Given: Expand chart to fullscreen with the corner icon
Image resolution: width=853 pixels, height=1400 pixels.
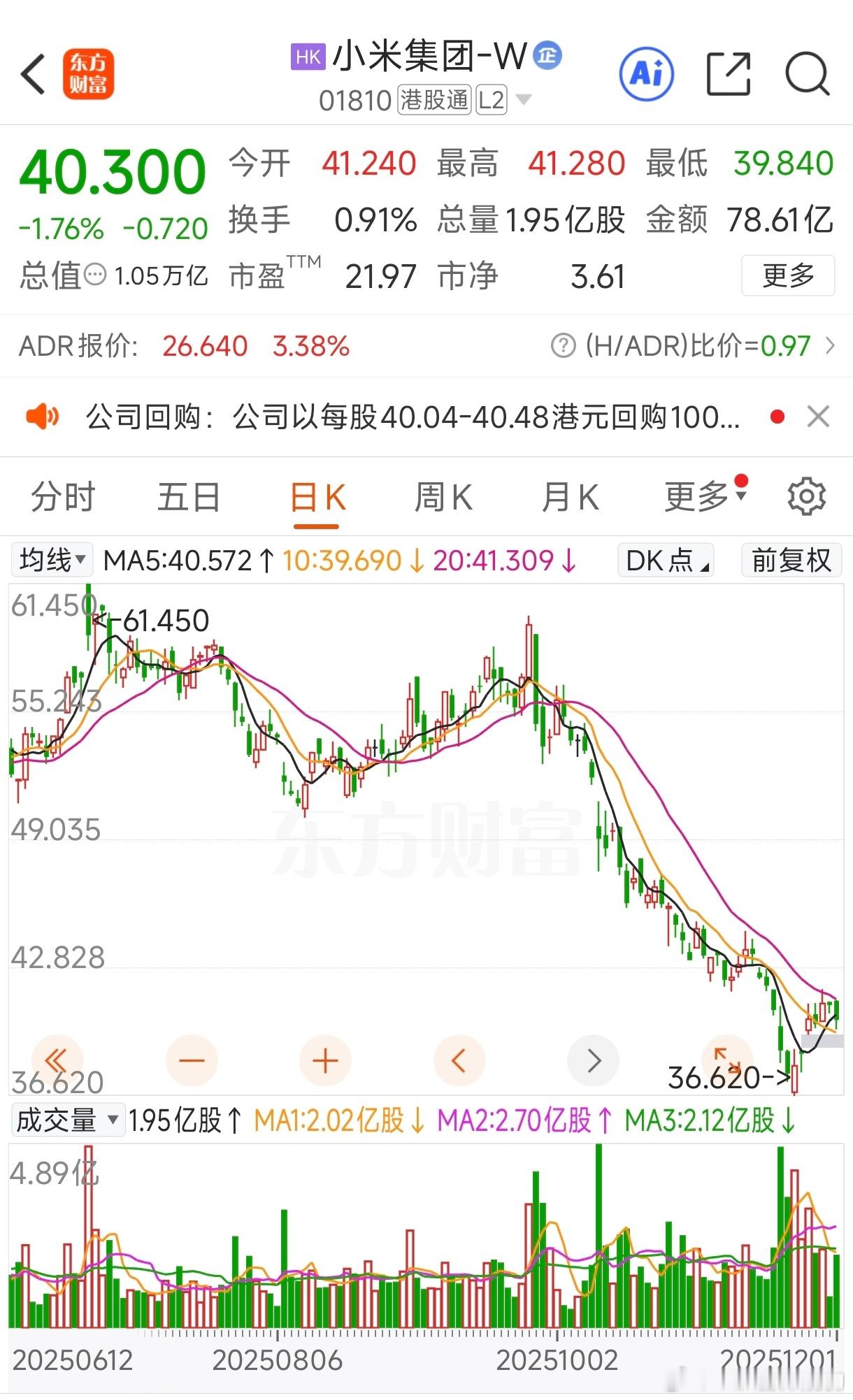Looking at the screenshot, I should tap(726, 1060).
